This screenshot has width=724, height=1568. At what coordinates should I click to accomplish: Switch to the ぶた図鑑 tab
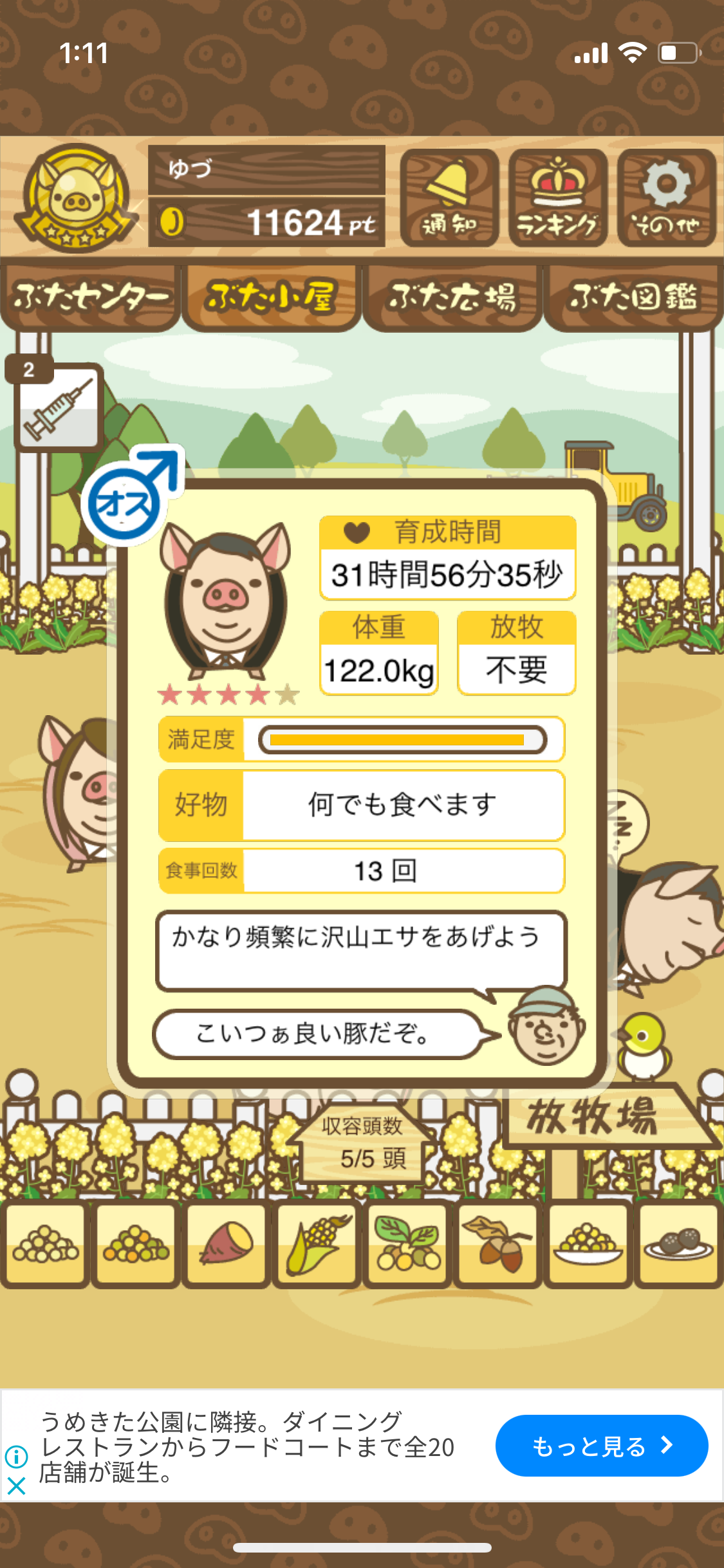[633, 297]
